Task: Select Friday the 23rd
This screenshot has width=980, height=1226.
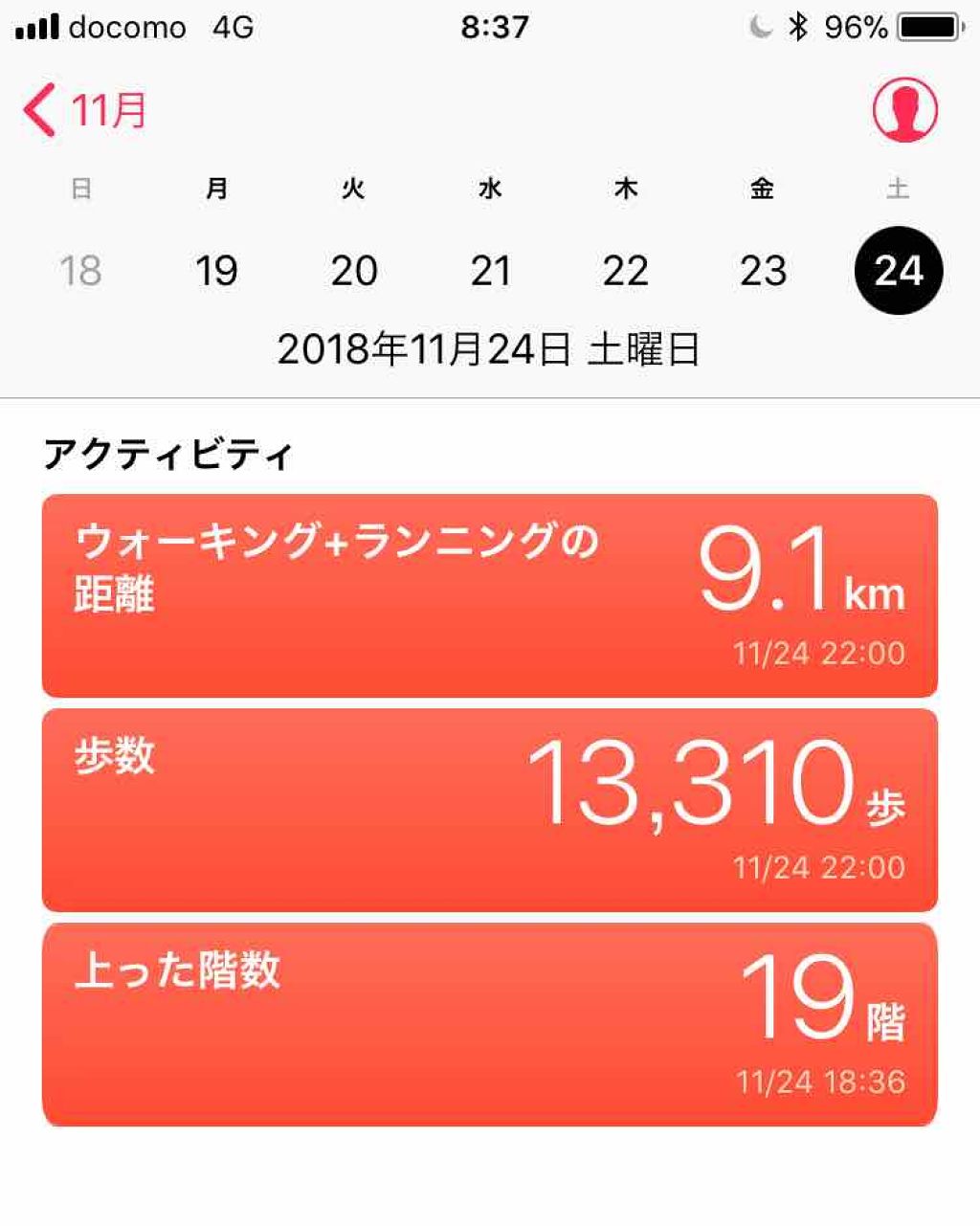Action: 763,271
